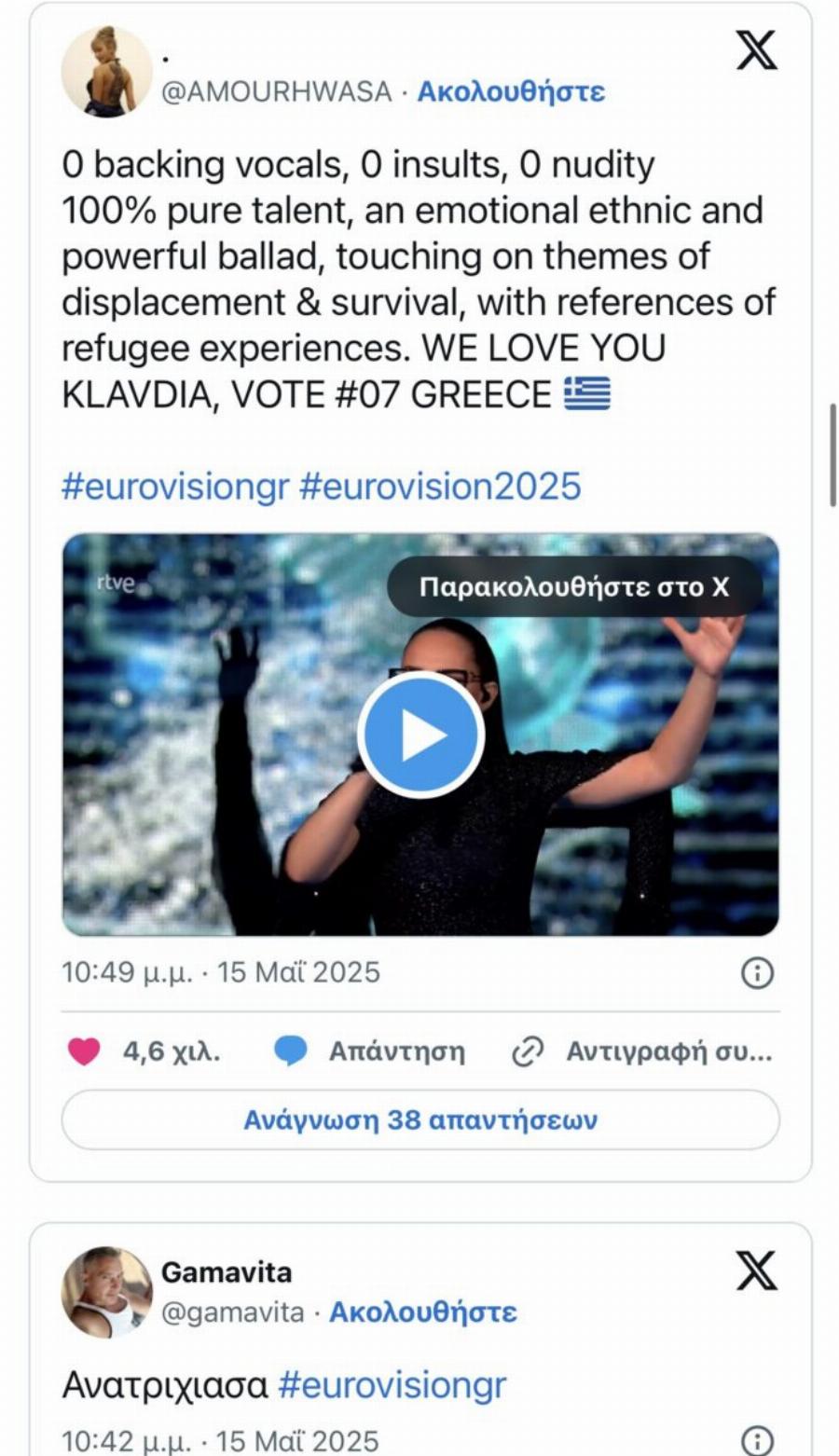Open Gamavita profile picture
Image resolution: width=839 pixels, height=1456 pixels.
[106, 1292]
